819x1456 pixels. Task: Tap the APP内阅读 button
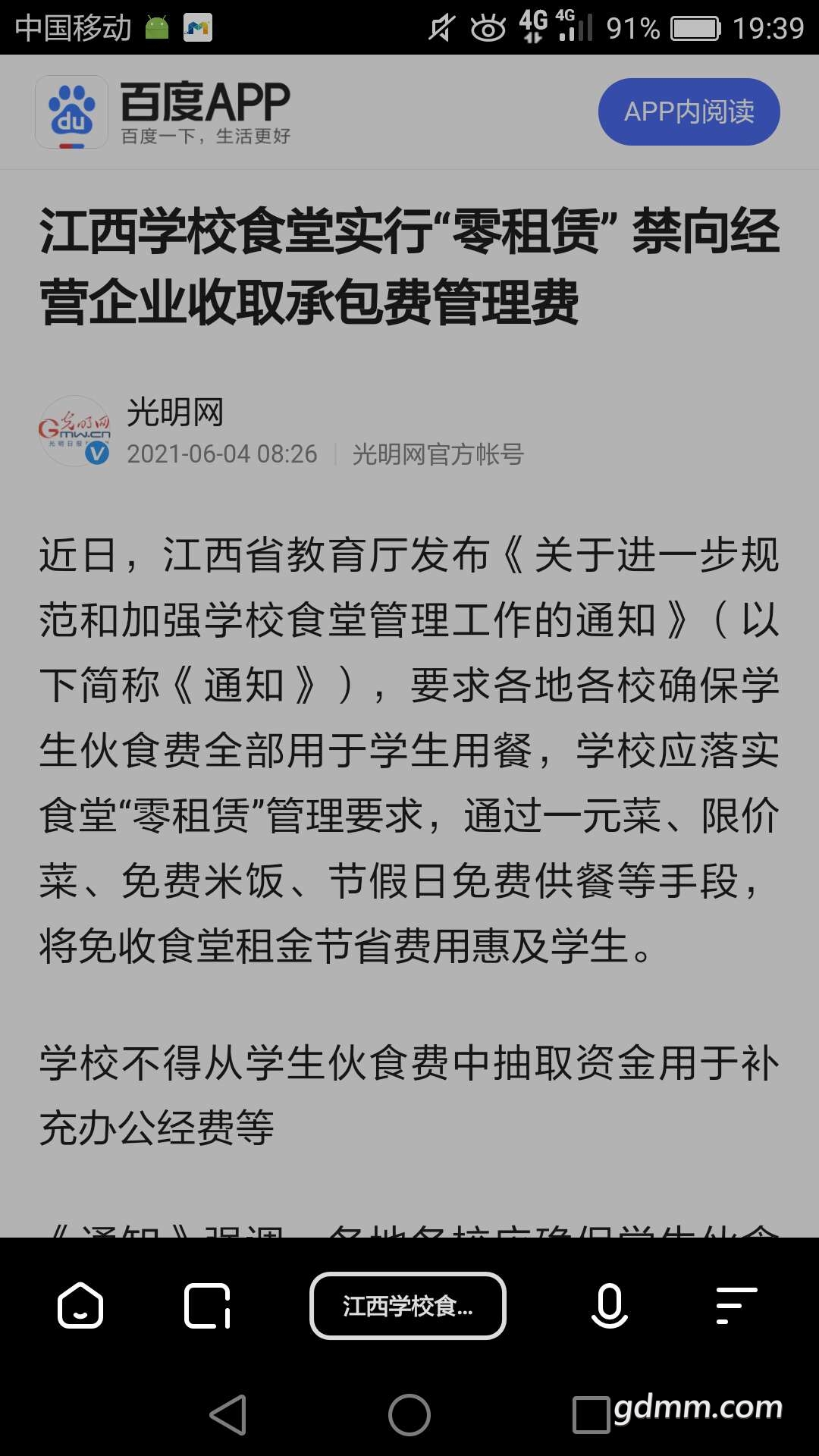689,111
